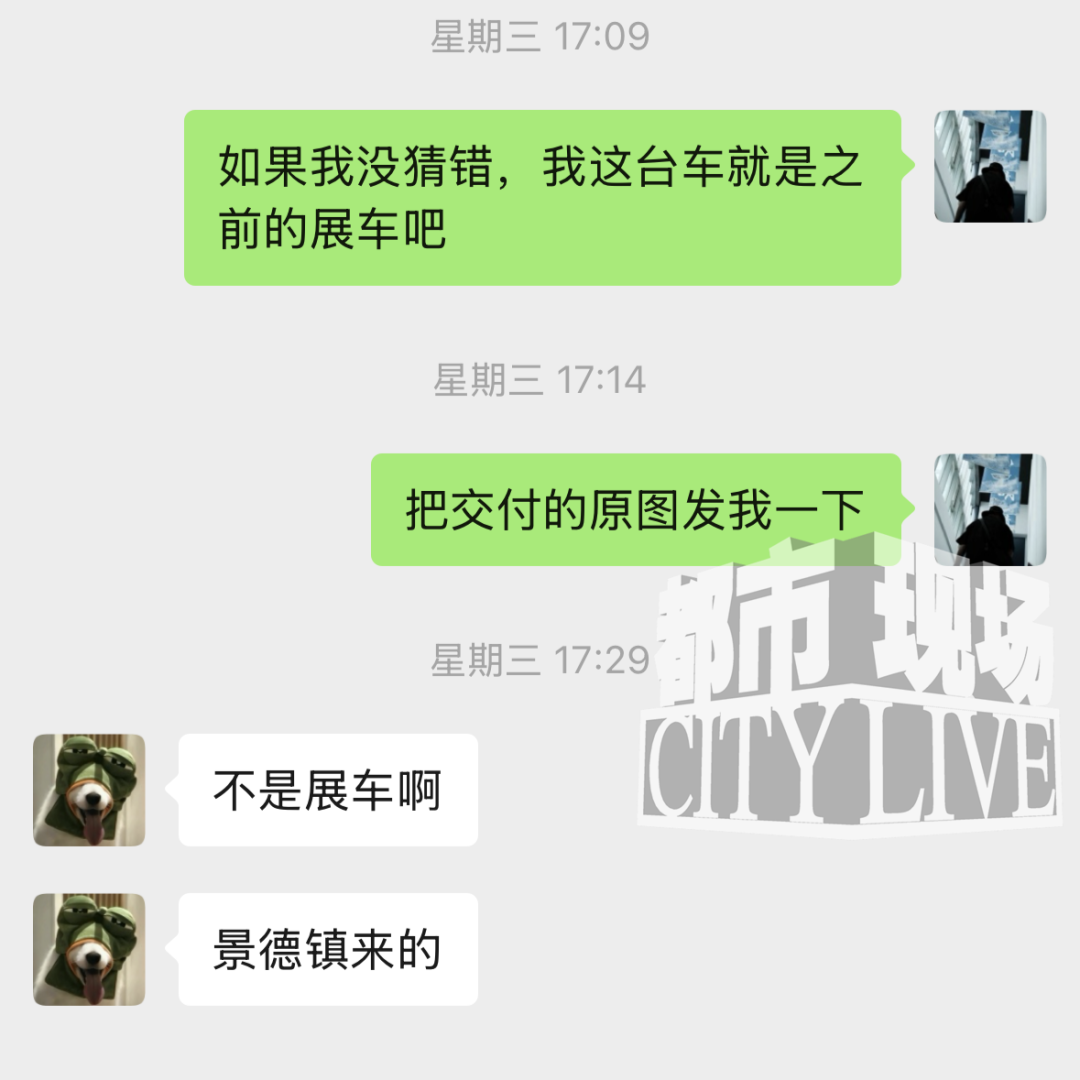This screenshot has height=1080, width=1080.
Task: Open dog avatar beside 不是展车啊
Action: coord(89,790)
